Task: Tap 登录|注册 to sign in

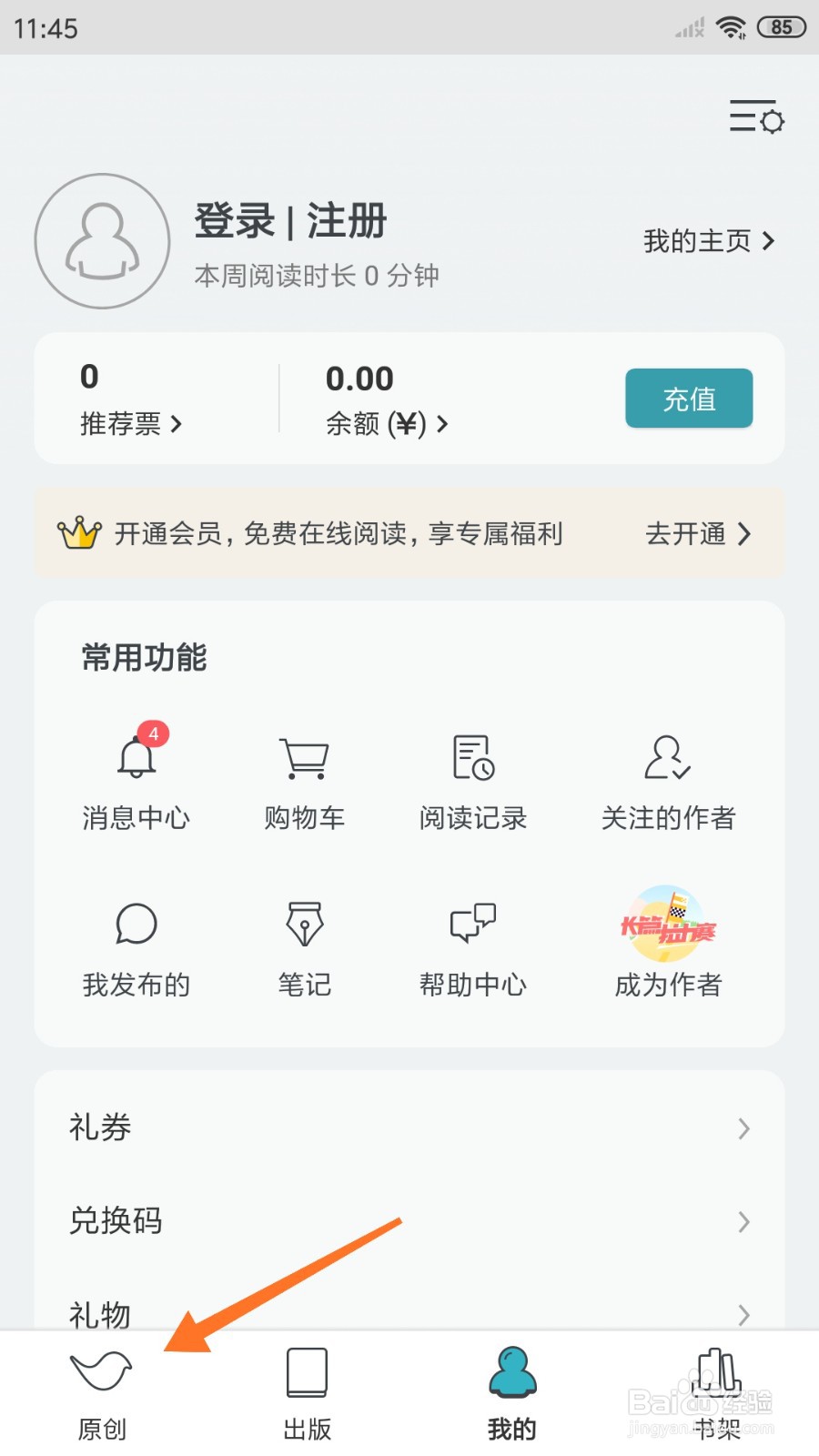Action: [x=291, y=221]
